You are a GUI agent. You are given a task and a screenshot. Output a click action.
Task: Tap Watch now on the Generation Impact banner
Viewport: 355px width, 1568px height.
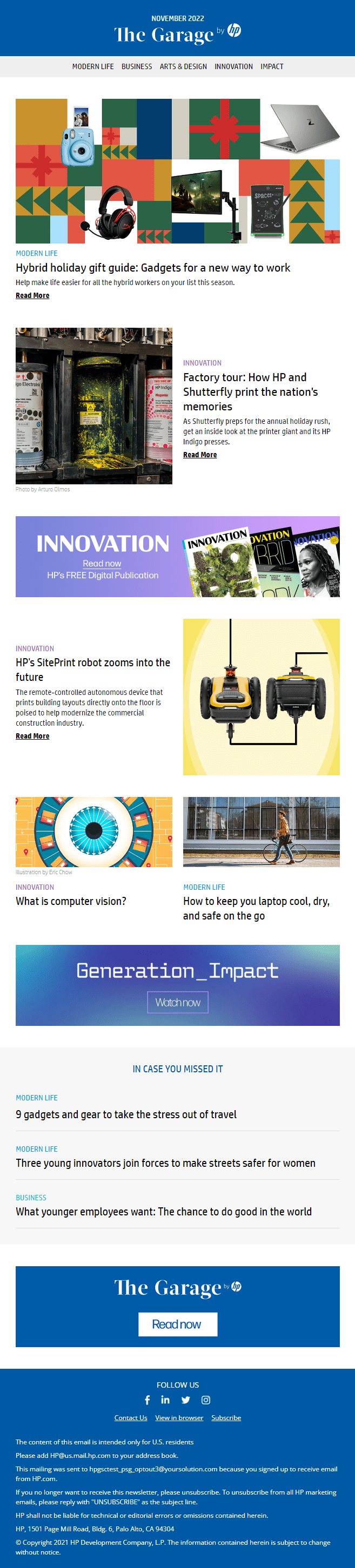tap(177, 1002)
